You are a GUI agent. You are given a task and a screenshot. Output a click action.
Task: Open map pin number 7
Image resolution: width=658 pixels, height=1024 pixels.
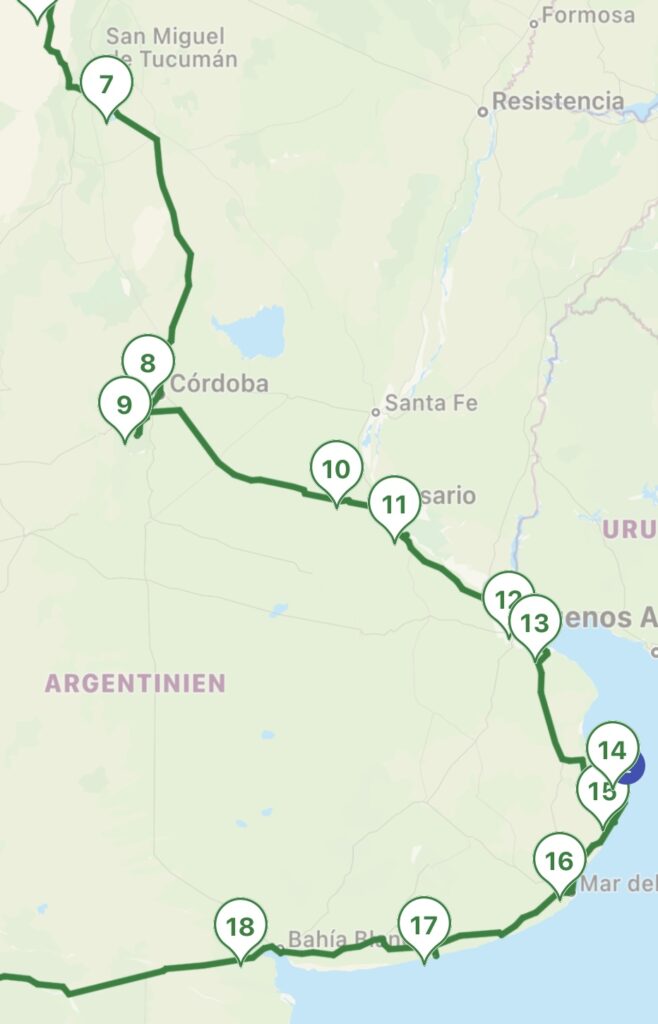[x=106, y=84]
